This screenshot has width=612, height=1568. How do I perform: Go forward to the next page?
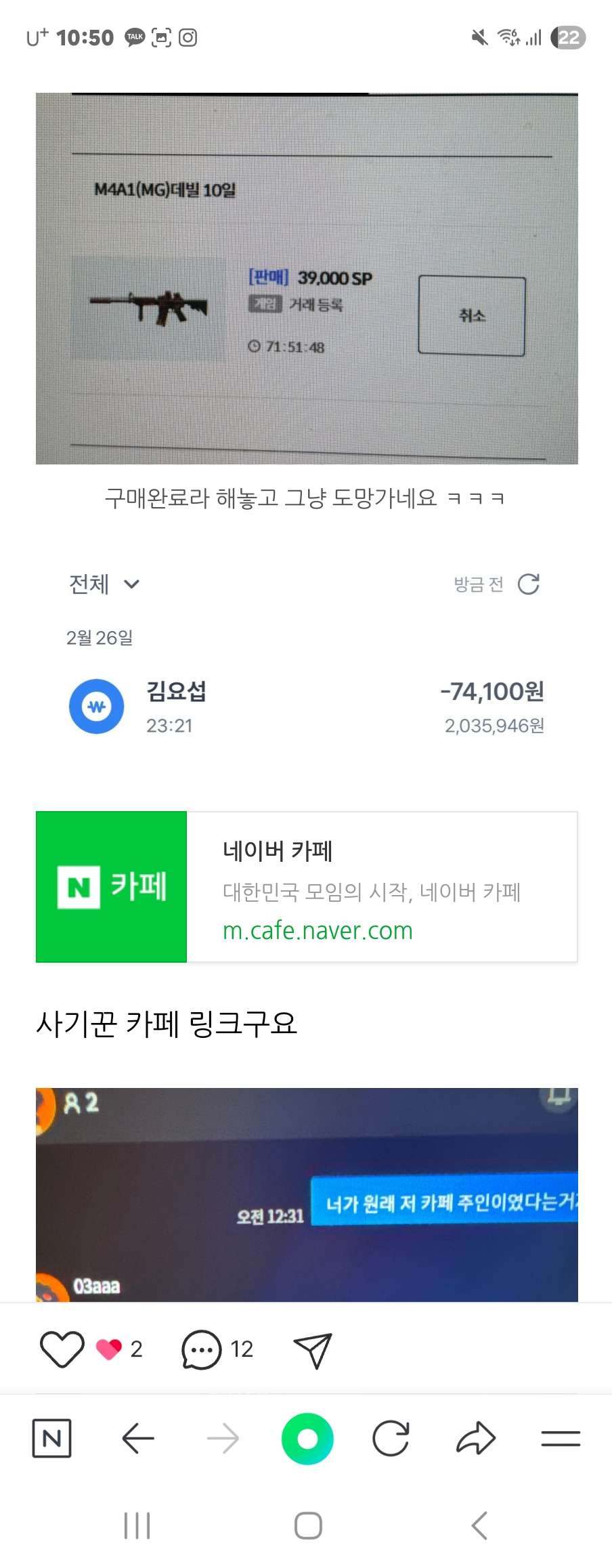click(x=223, y=1438)
